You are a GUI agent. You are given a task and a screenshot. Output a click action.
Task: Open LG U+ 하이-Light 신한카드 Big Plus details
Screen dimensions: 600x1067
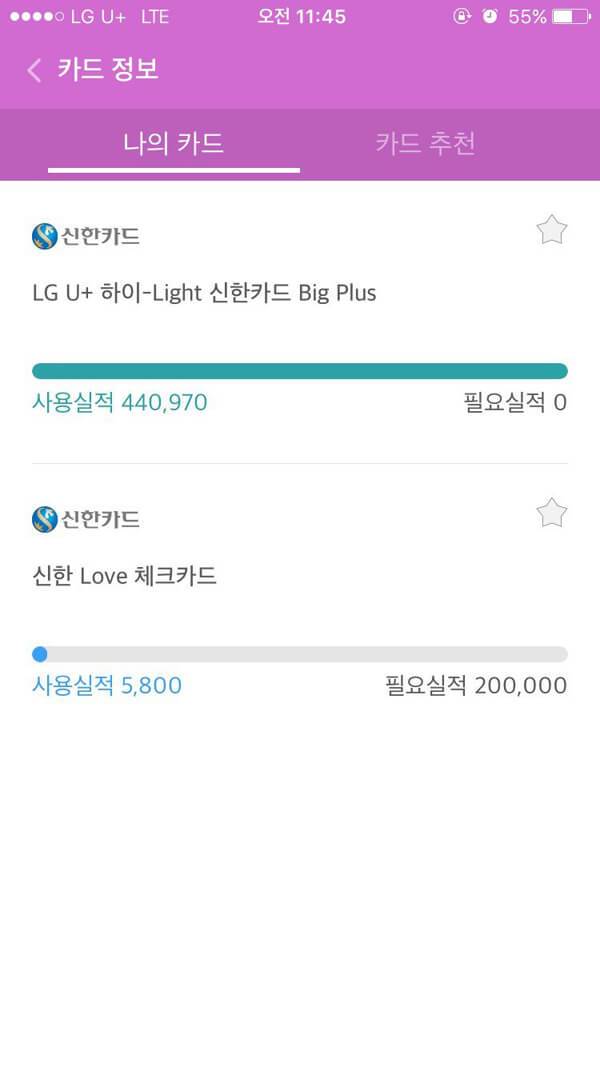[204, 294]
